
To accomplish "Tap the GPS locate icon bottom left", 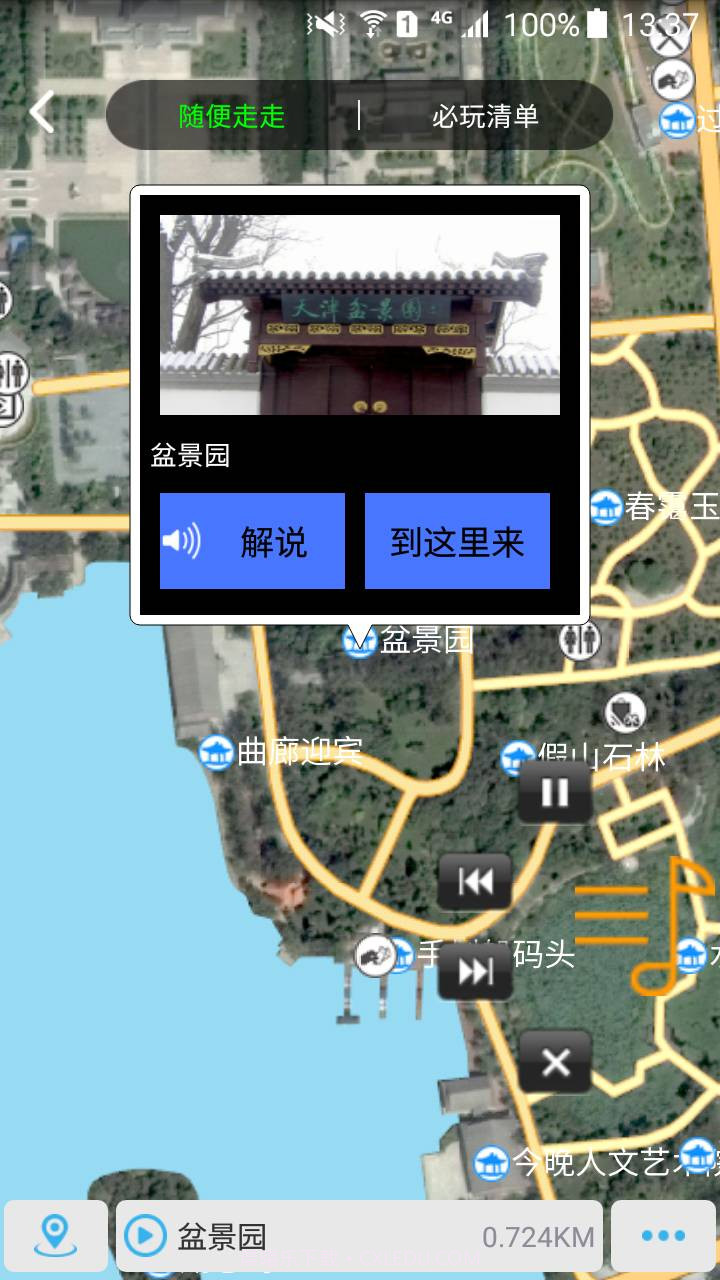I will coord(57,1236).
